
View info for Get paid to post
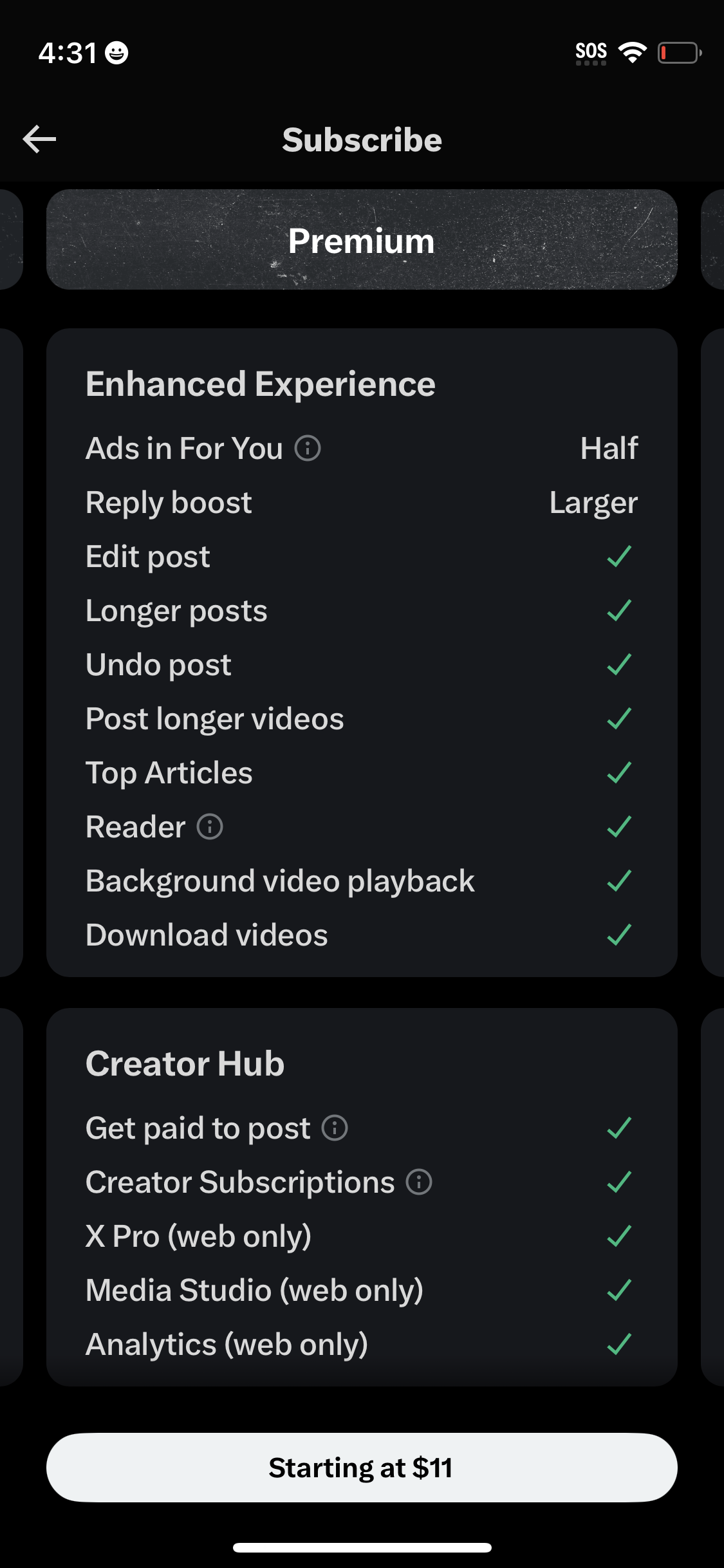tap(335, 1128)
